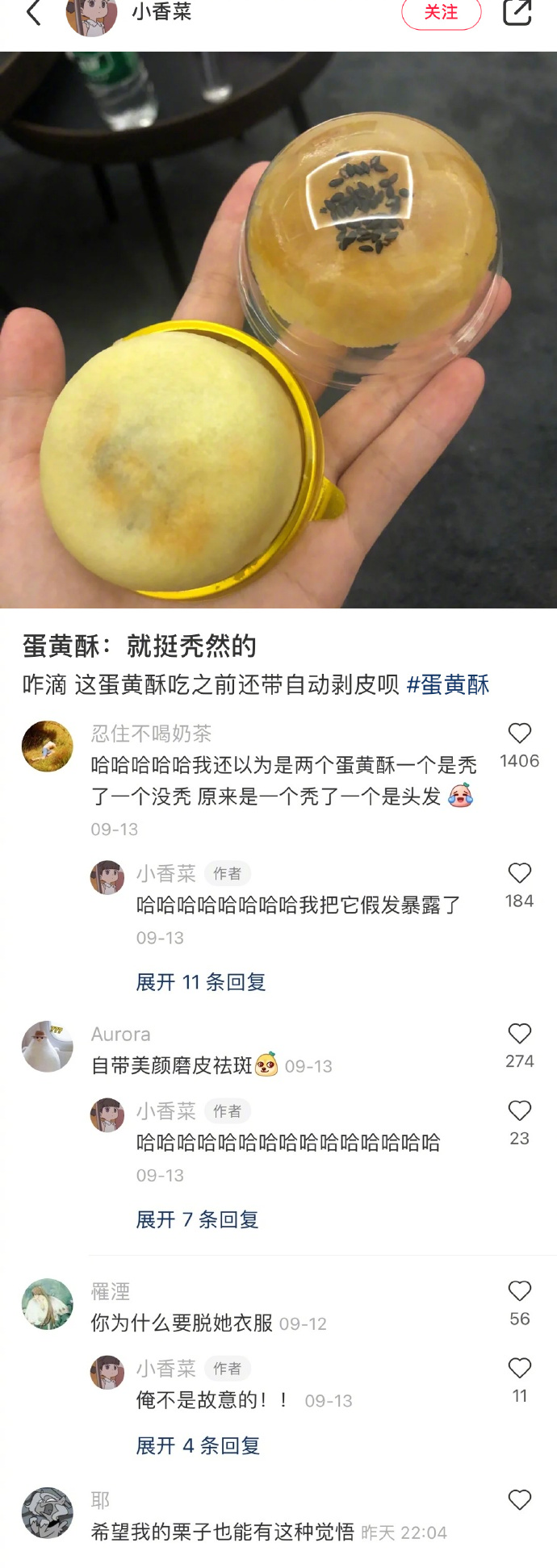The height and width of the screenshot is (1568, 557).
Task: Open 小香菜's profile avatar in the header
Action: coord(90,15)
